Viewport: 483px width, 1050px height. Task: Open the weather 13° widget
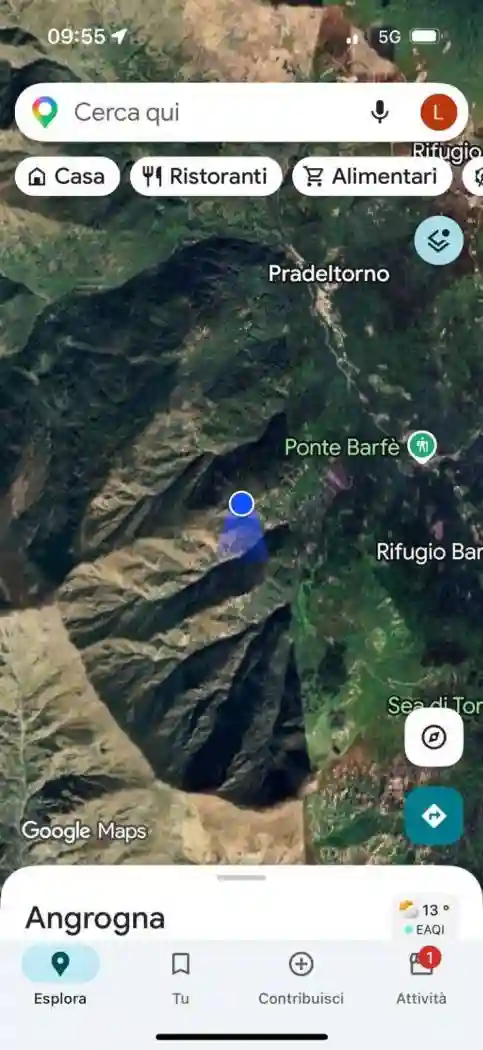pos(425,918)
